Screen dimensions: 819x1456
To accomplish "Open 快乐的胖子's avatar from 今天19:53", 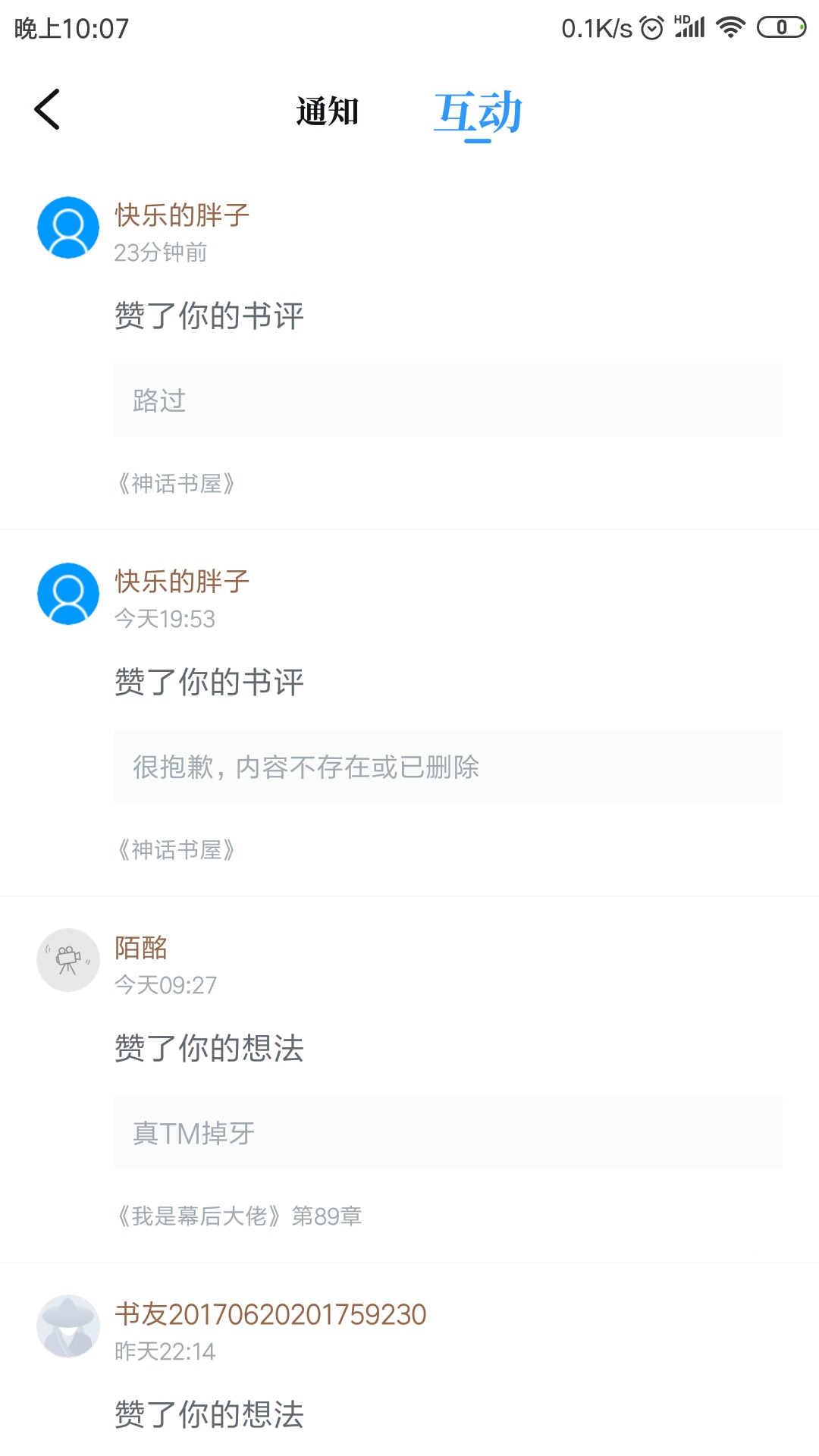I will click(x=68, y=594).
